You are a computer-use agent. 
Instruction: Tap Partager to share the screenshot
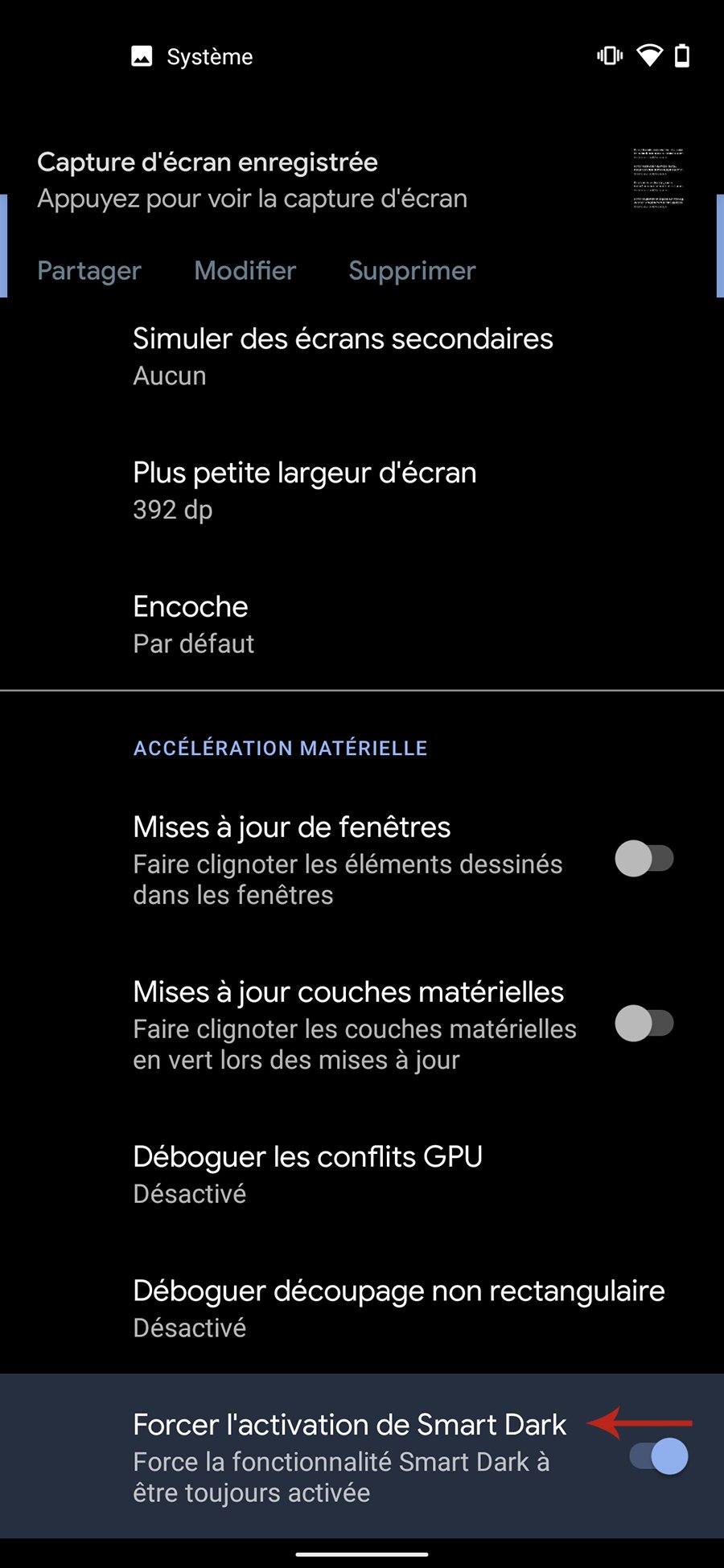89,271
